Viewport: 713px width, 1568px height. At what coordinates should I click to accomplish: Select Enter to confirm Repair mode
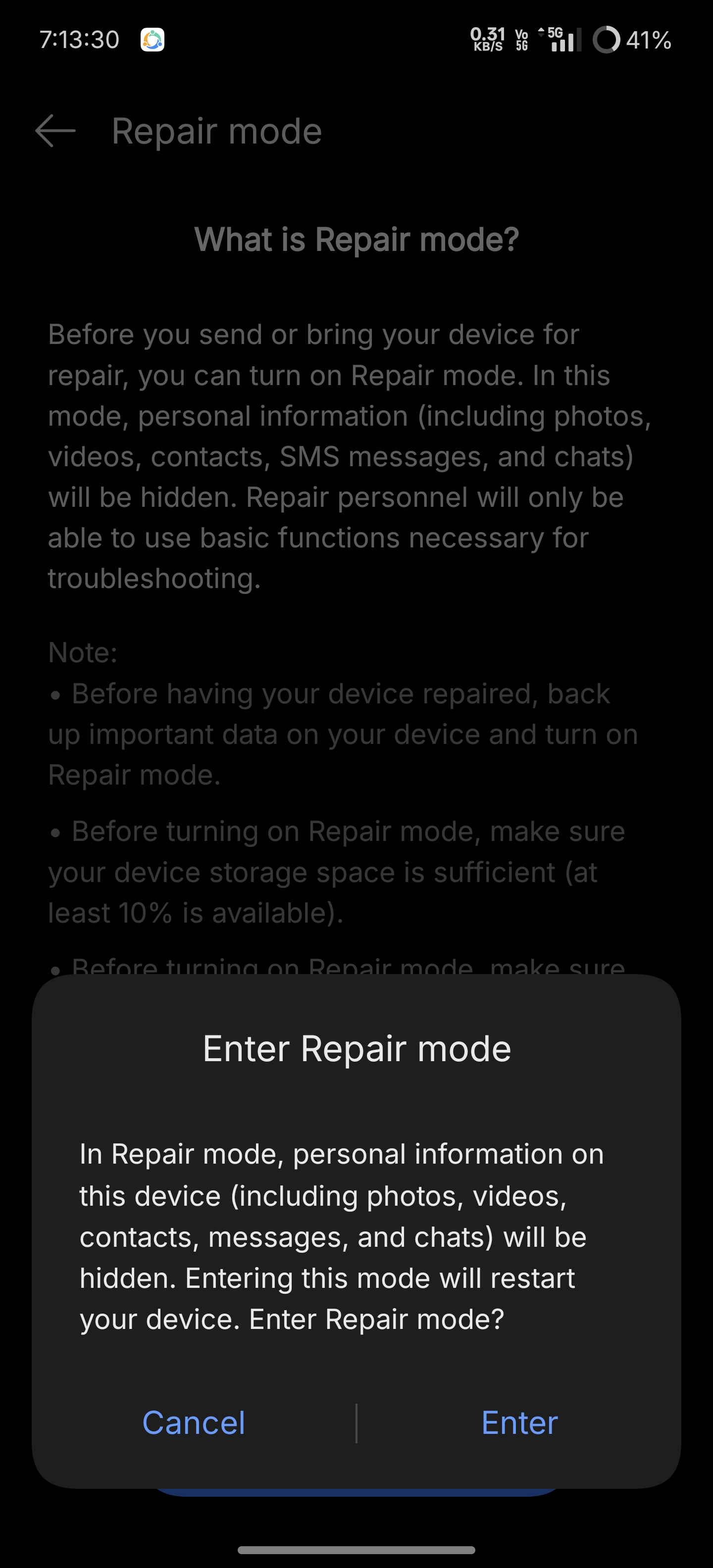point(519,1422)
